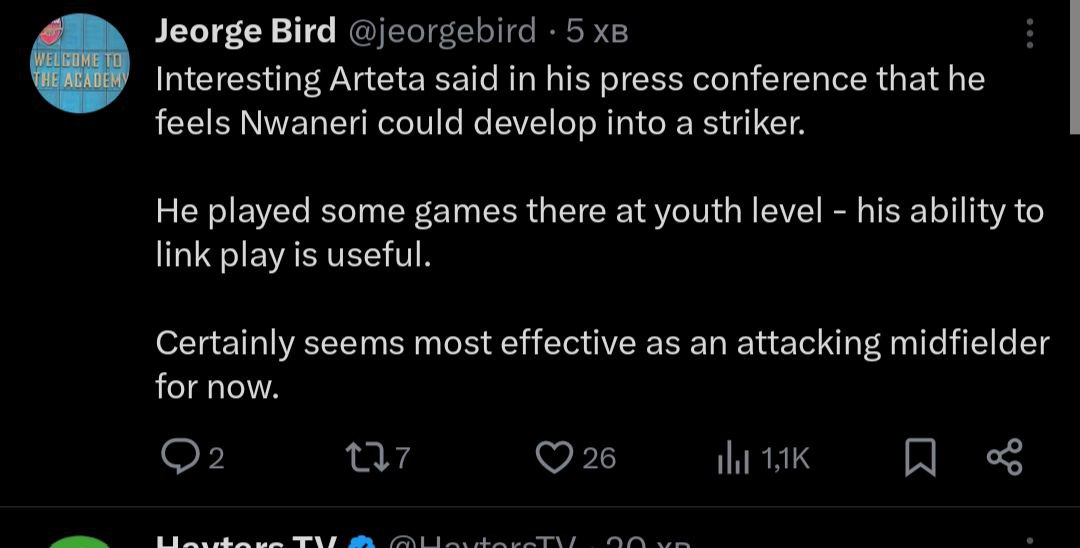Retweet Jeorge Bird's post about Nwaneri
The image size is (1080, 548).
pyautogui.click(x=362, y=458)
